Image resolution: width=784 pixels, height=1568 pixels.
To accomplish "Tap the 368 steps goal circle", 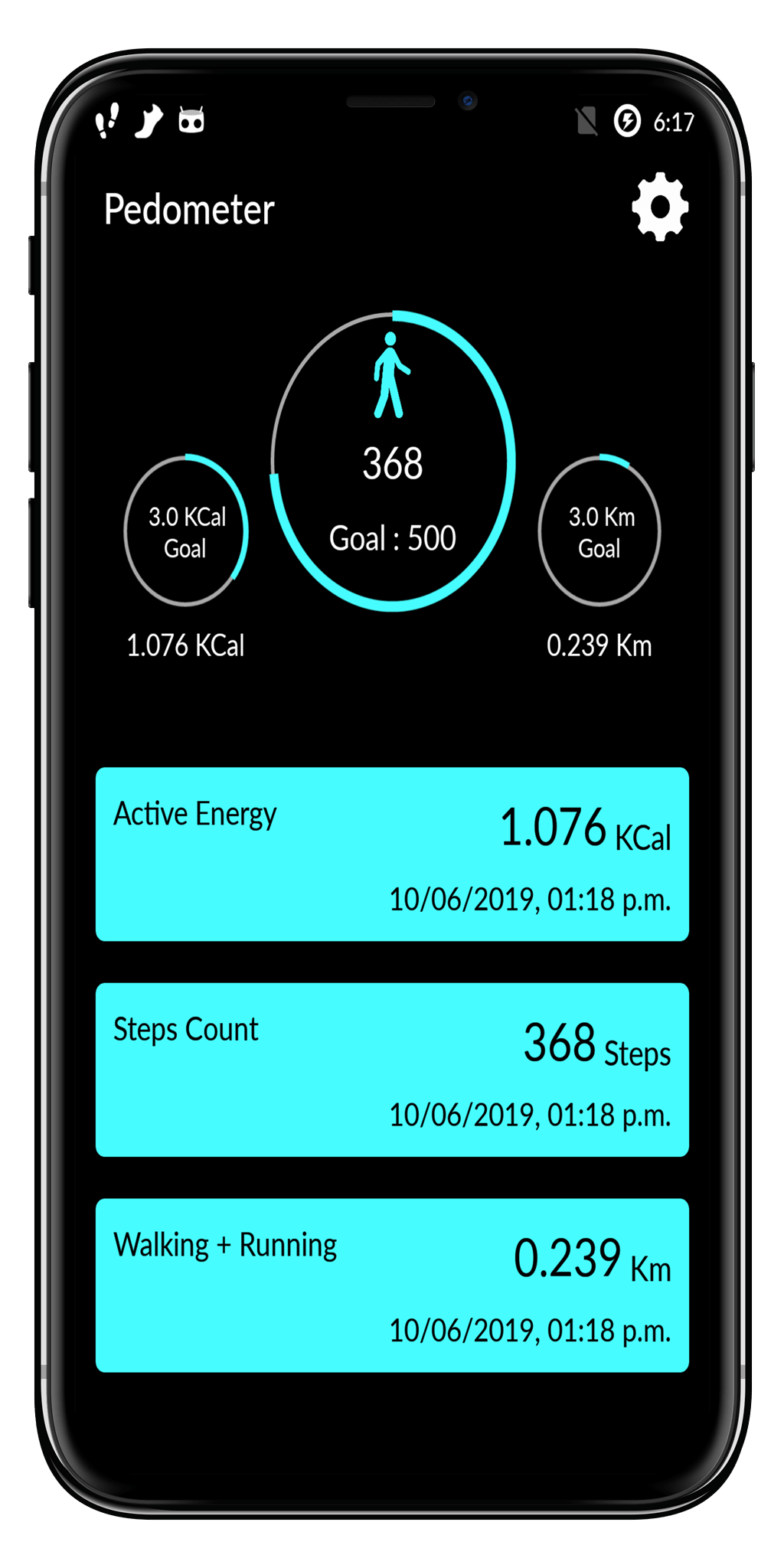I will (x=393, y=461).
